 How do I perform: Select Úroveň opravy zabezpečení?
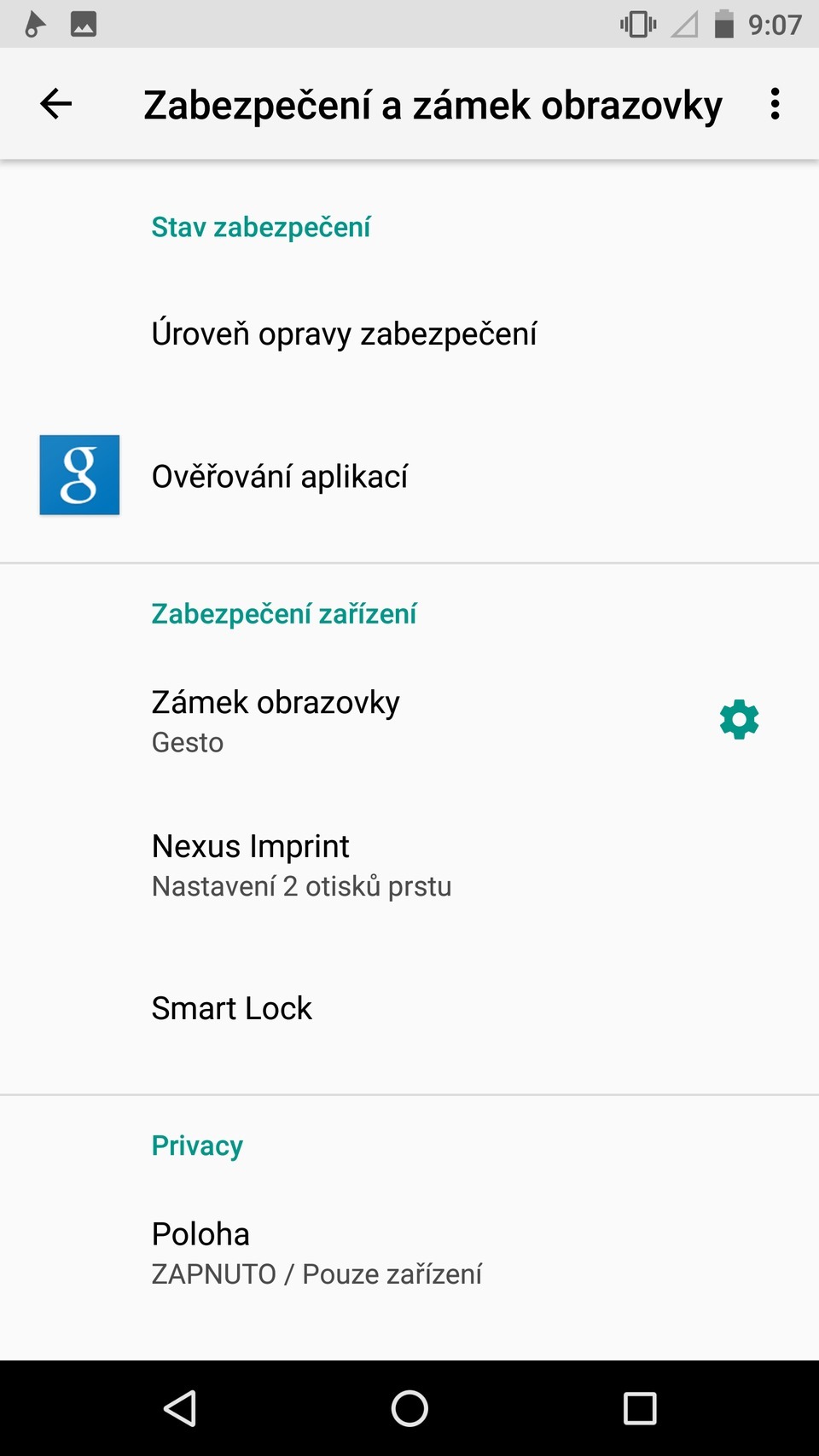click(345, 333)
